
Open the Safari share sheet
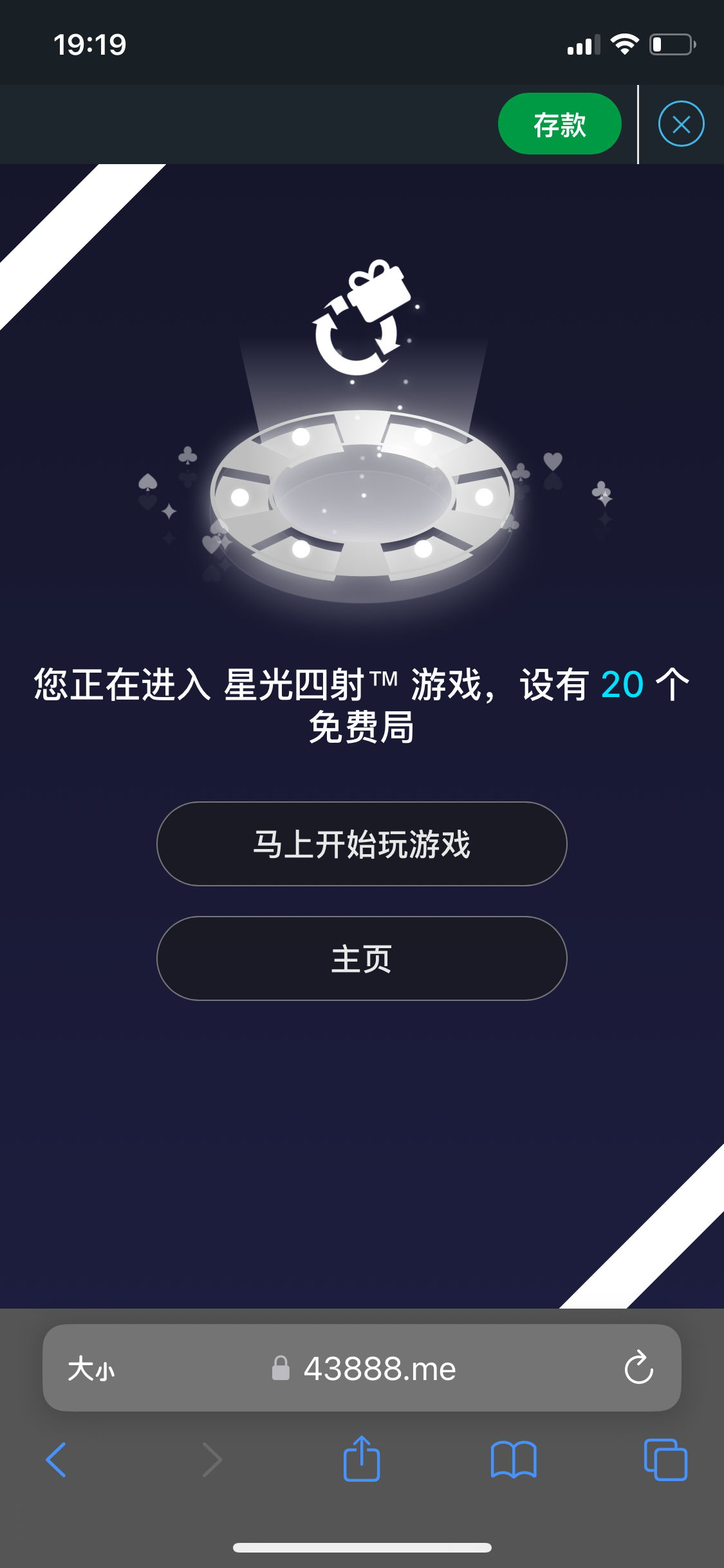click(362, 1459)
